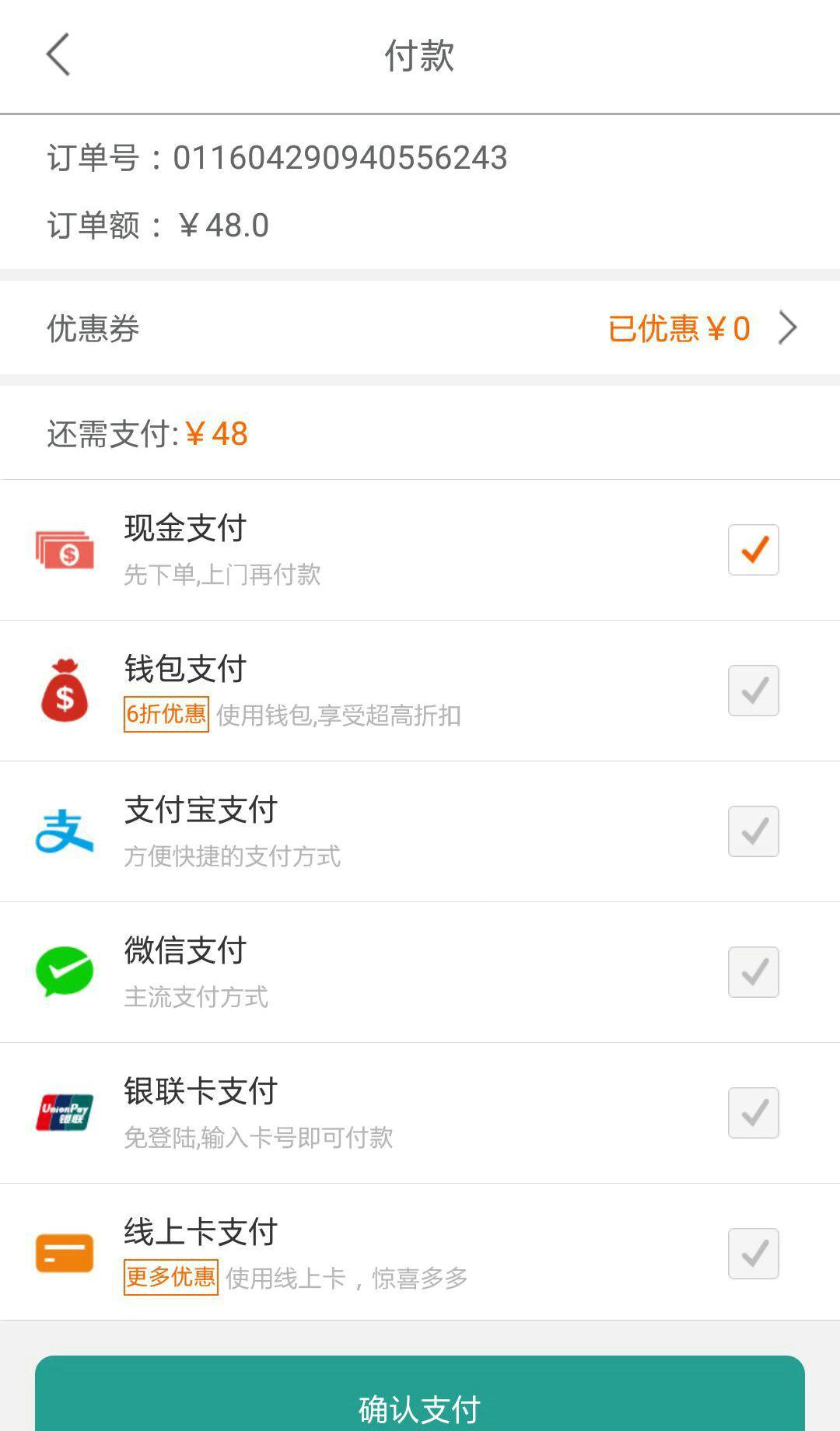Click the green WeChat Pay icon
The image size is (840, 1431).
tap(65, 971)
